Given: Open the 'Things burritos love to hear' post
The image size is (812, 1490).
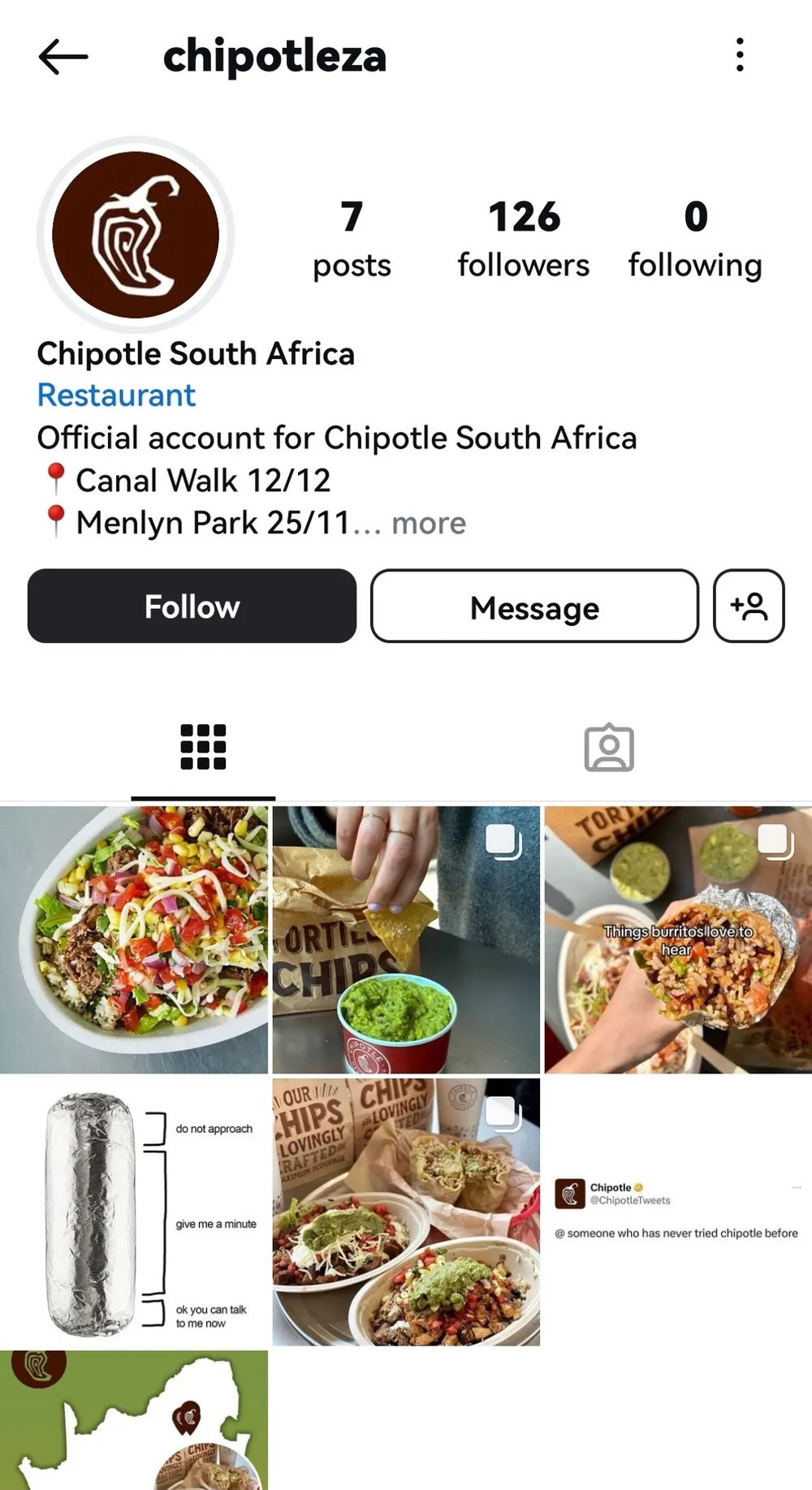Looking at the screenshot, I should coord(678,939).
